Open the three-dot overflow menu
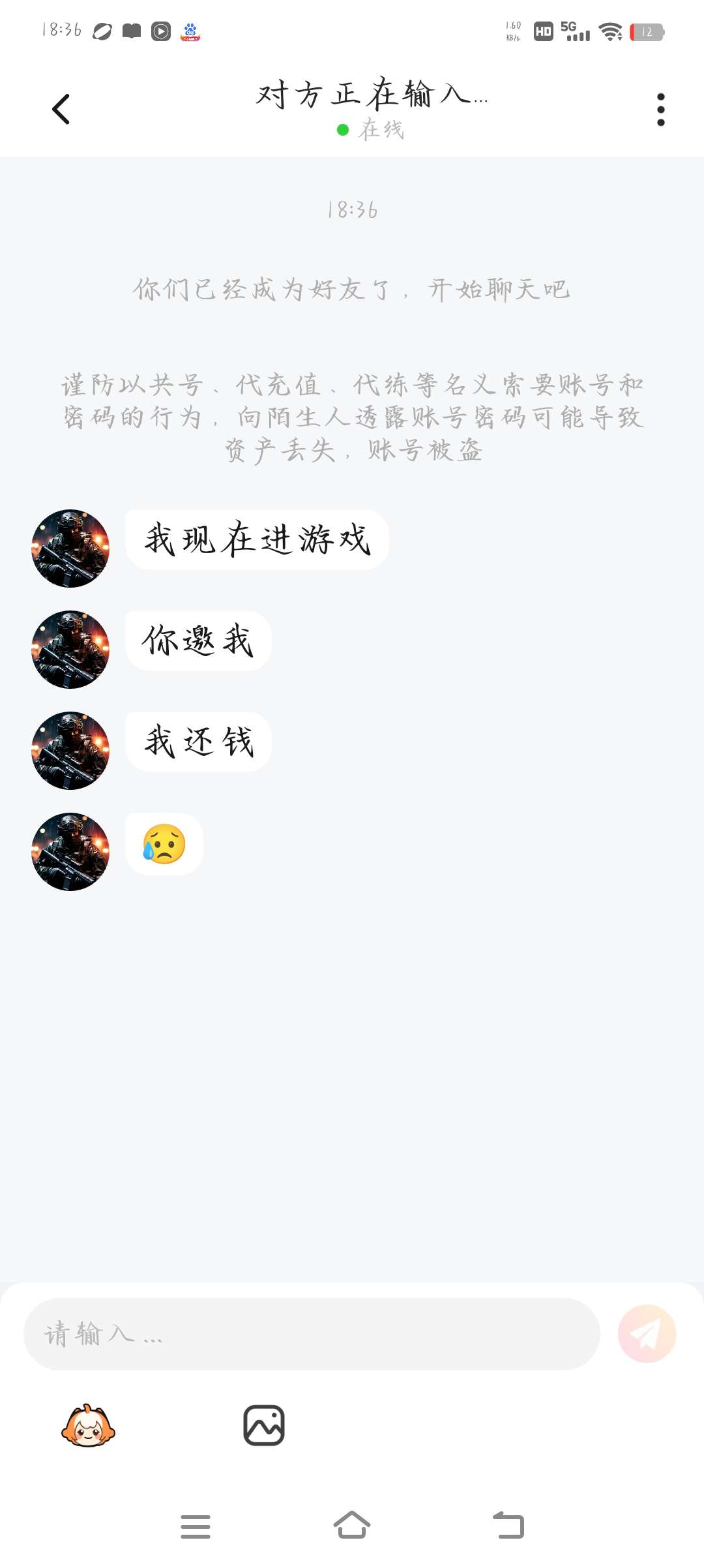 660,109
